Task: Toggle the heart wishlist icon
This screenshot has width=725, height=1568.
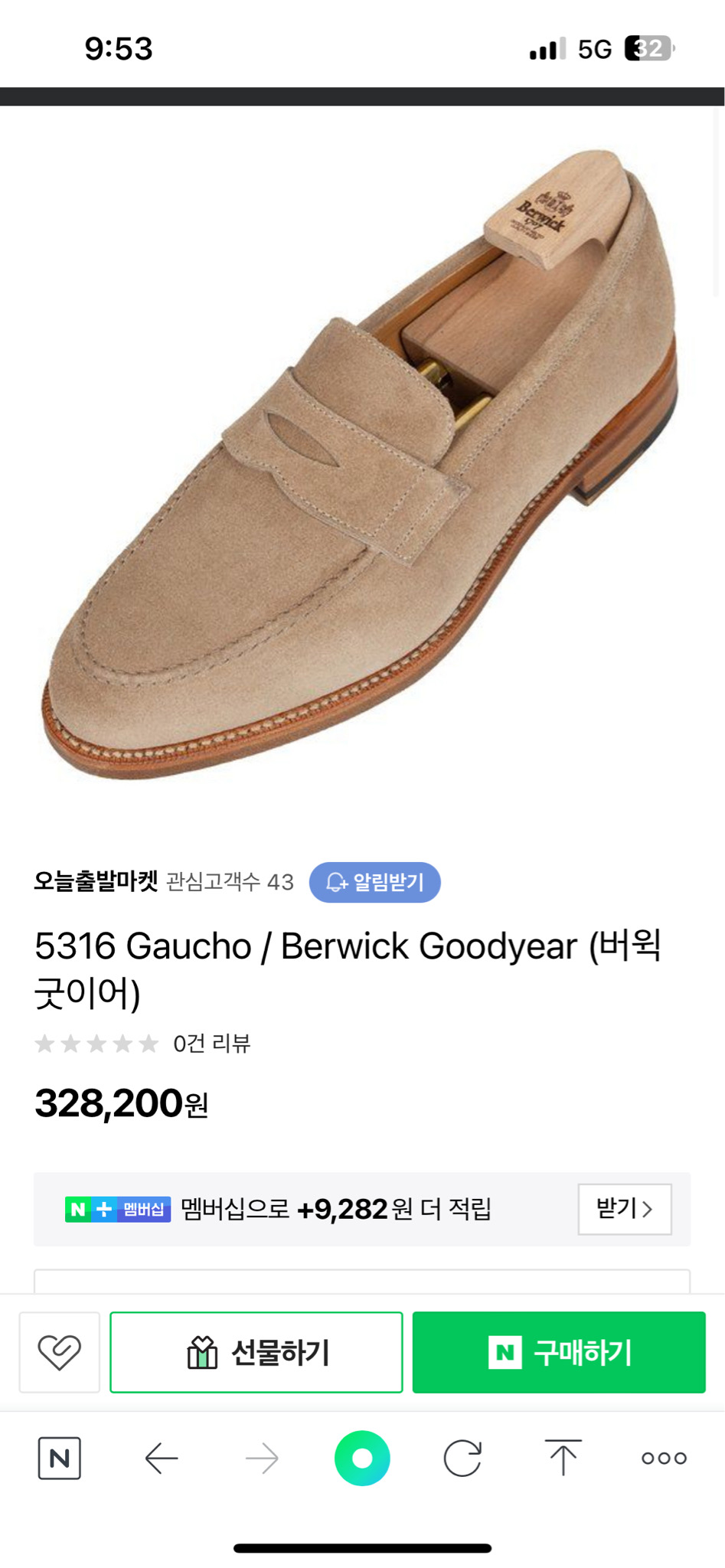Action: [60, 1352]
